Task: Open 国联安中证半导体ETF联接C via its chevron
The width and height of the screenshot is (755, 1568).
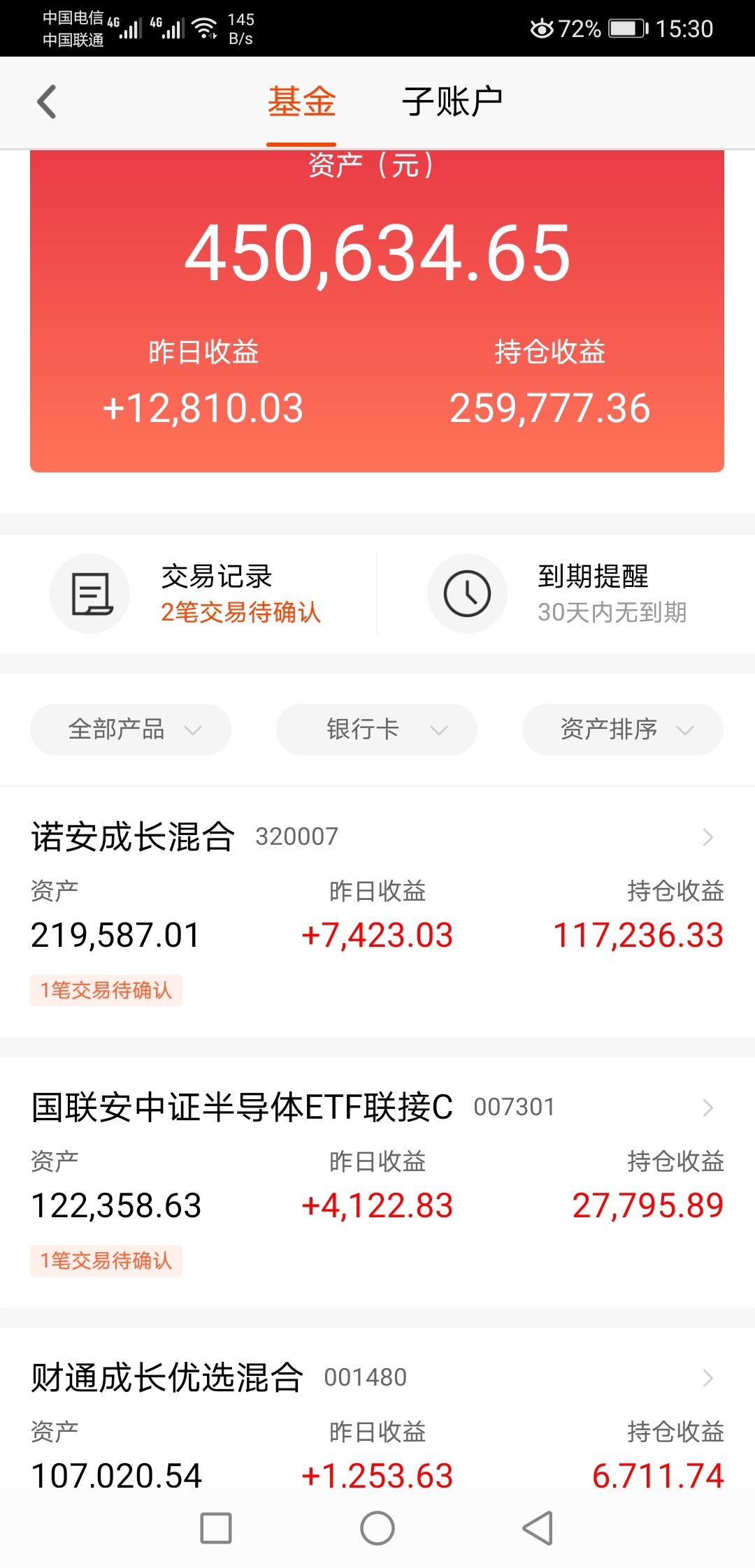Action: [708, 1107]
